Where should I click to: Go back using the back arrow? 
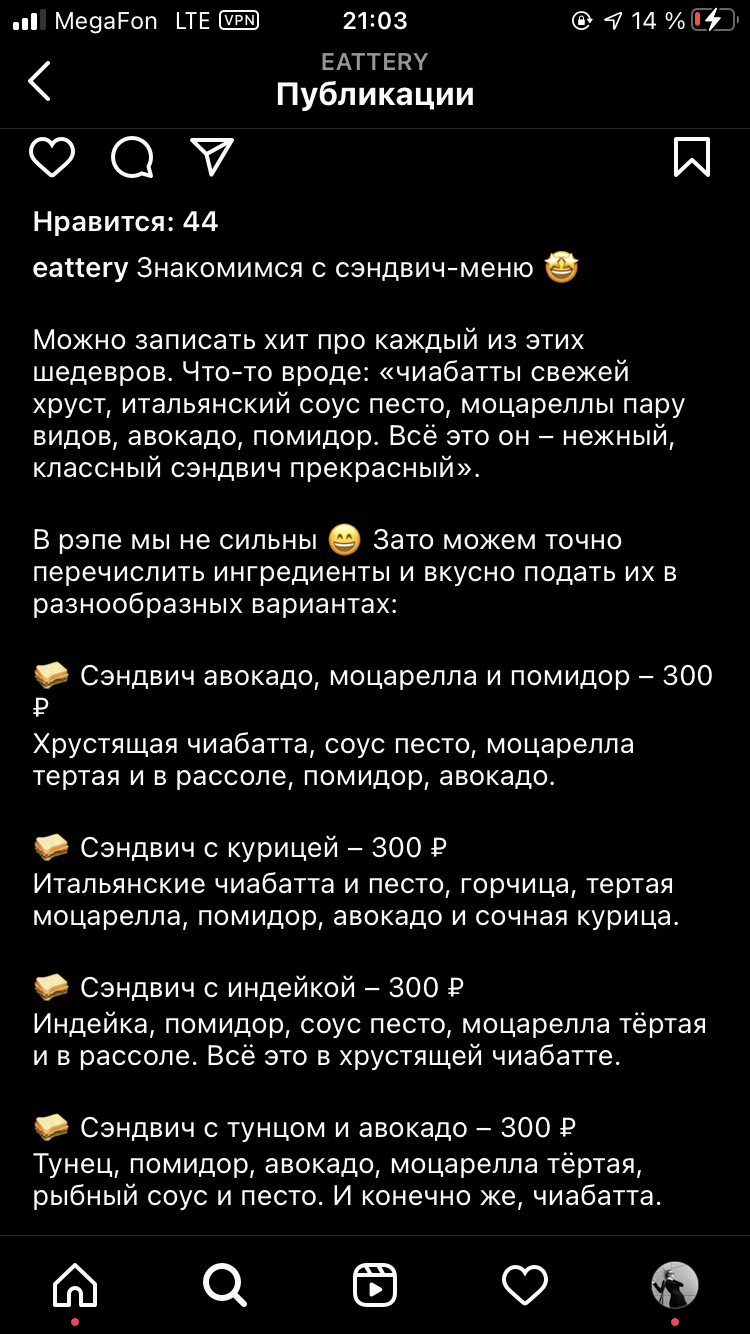coord(38,83)
